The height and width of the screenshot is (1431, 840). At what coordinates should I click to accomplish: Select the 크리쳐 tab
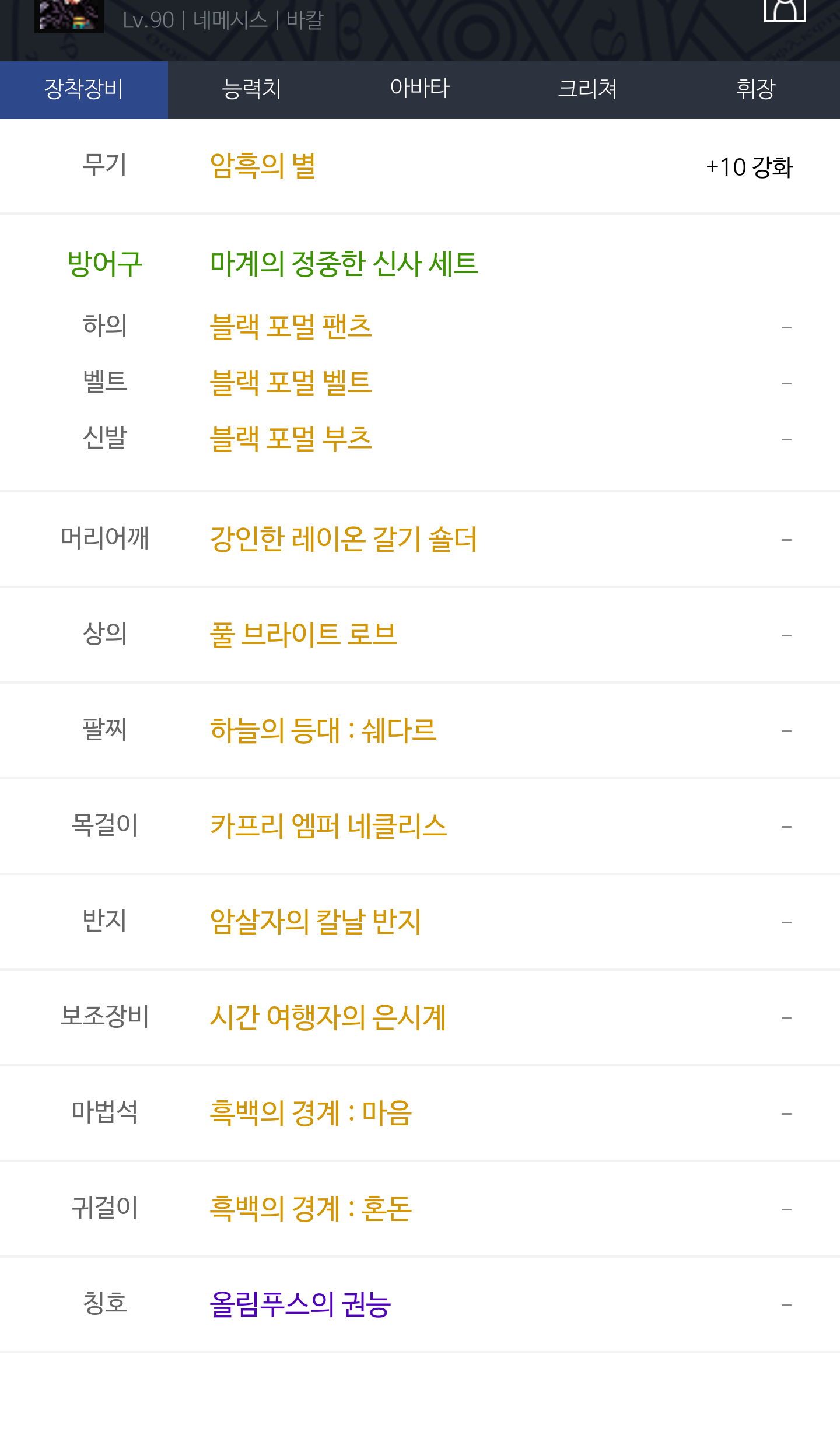click(588, 90)
